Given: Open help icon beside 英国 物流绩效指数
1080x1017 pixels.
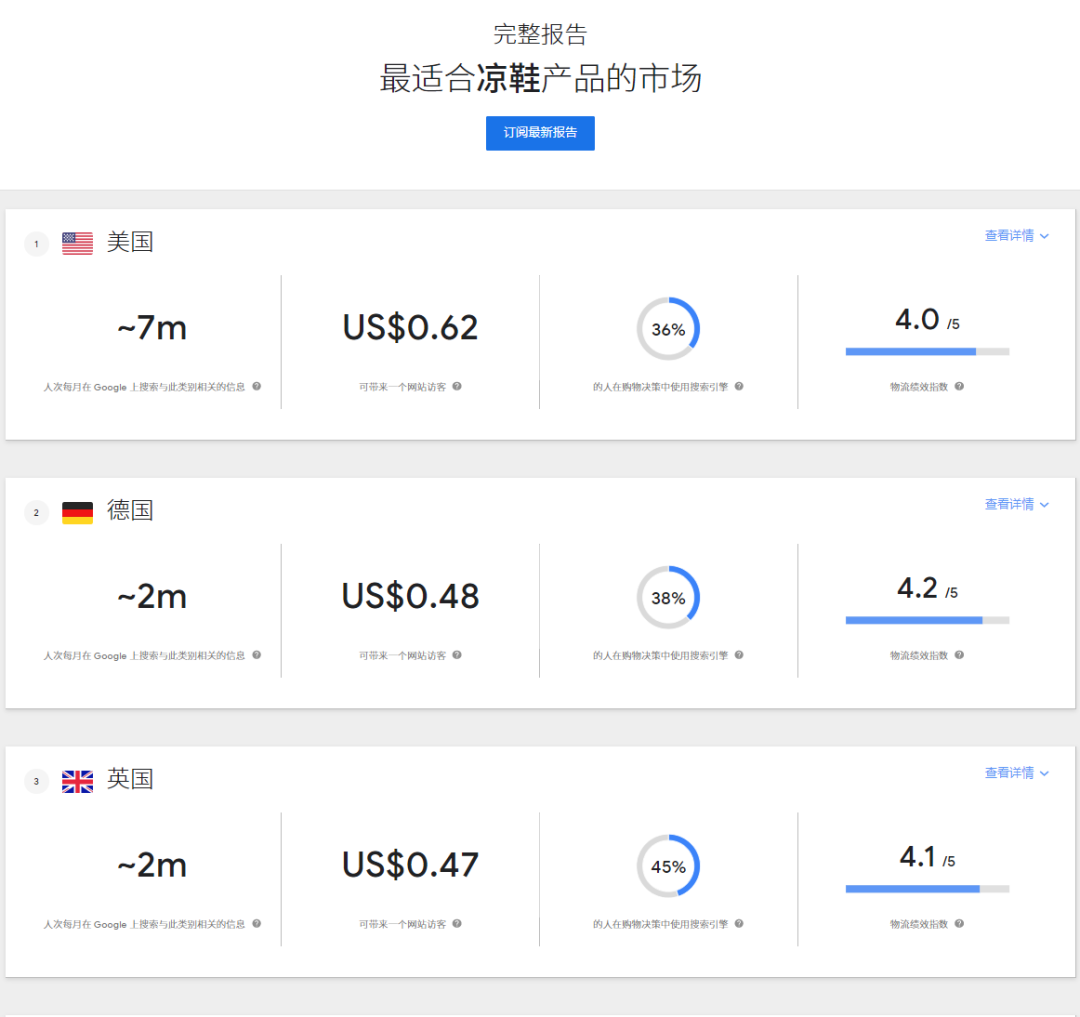Looking at the screenshot, I should (x=959, y=924).
